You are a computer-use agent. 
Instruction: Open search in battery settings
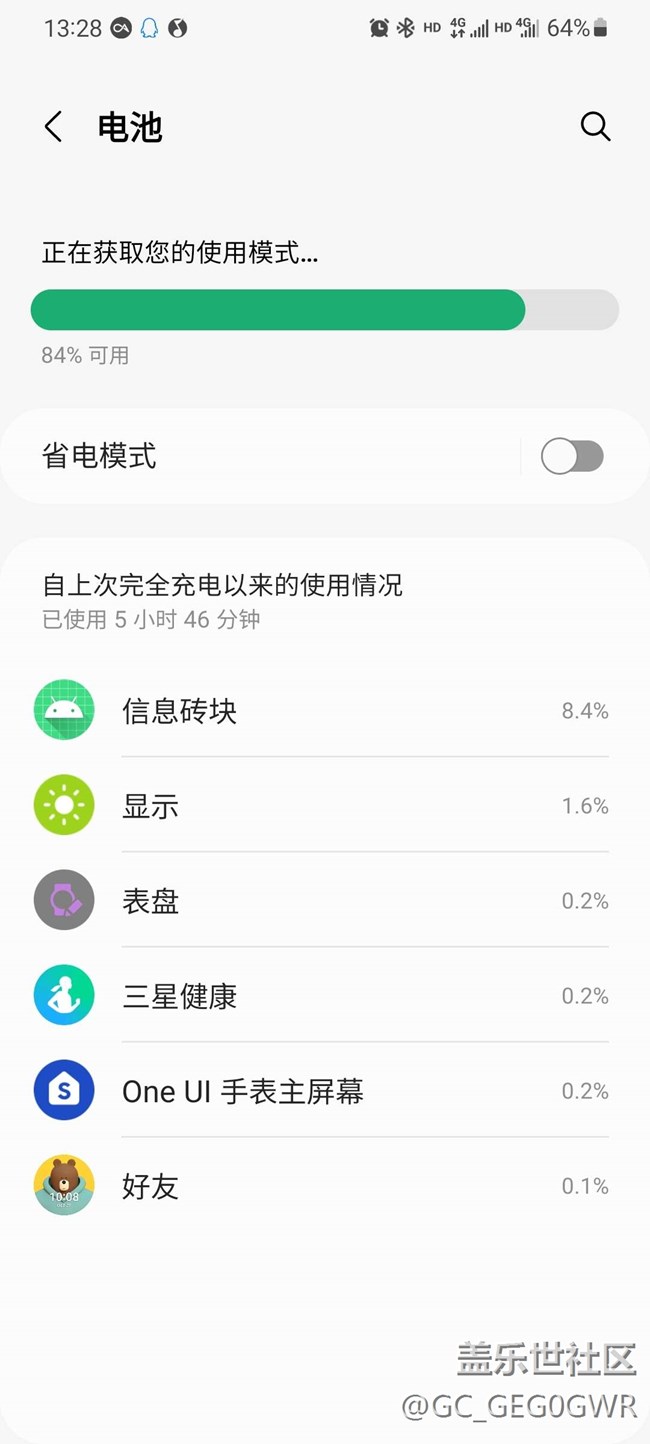[x=595, y=126]
